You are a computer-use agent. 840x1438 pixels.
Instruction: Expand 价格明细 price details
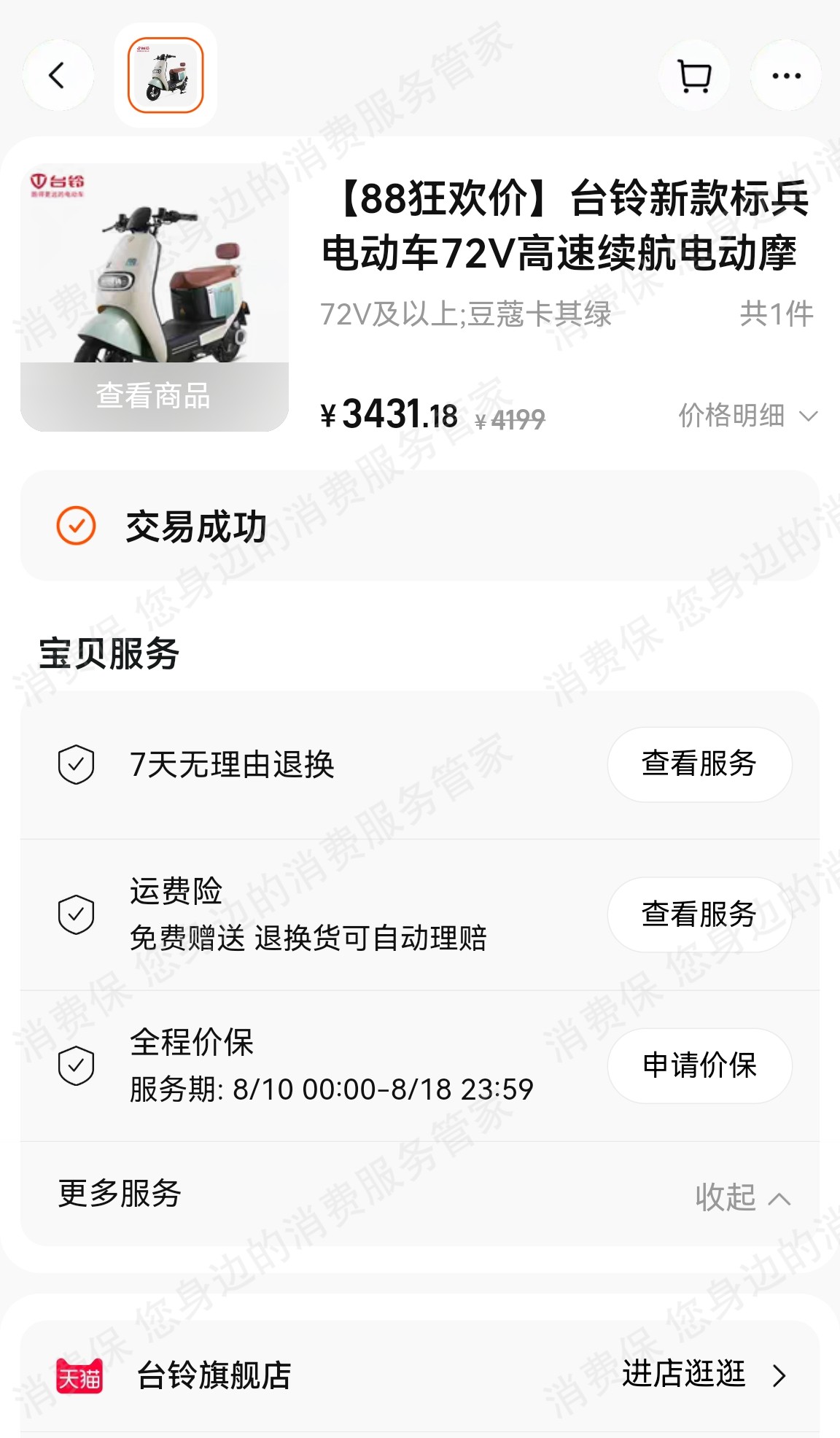(x=747, y=416)
